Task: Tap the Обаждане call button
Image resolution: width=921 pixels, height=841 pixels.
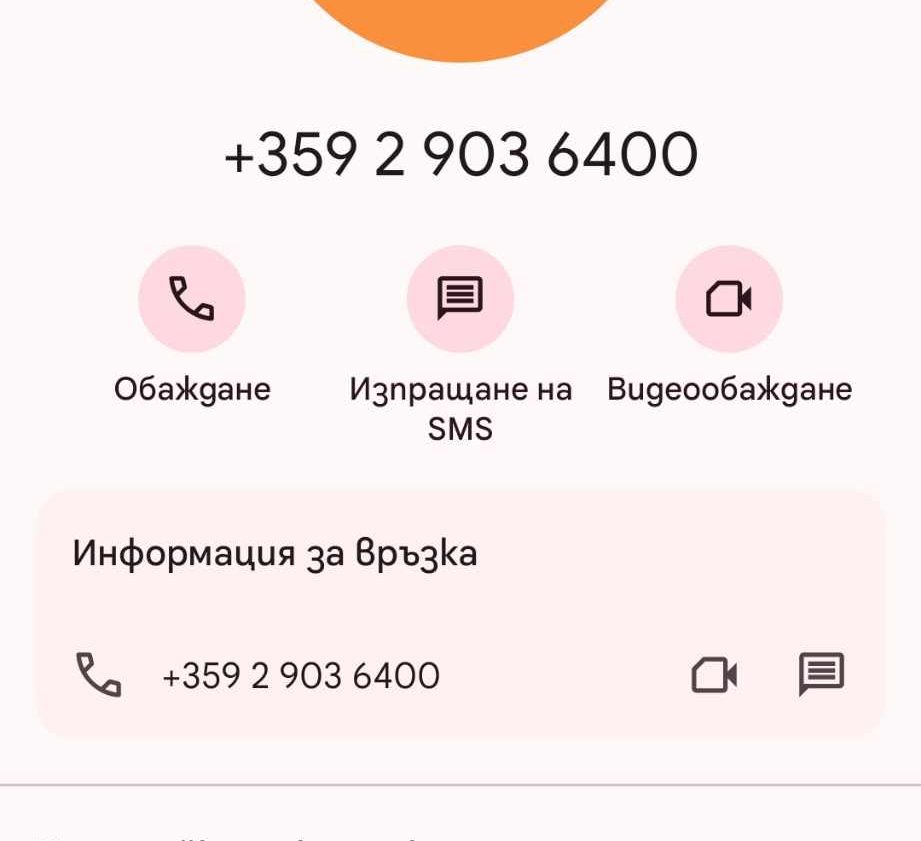Action: (x=191, y=299)
